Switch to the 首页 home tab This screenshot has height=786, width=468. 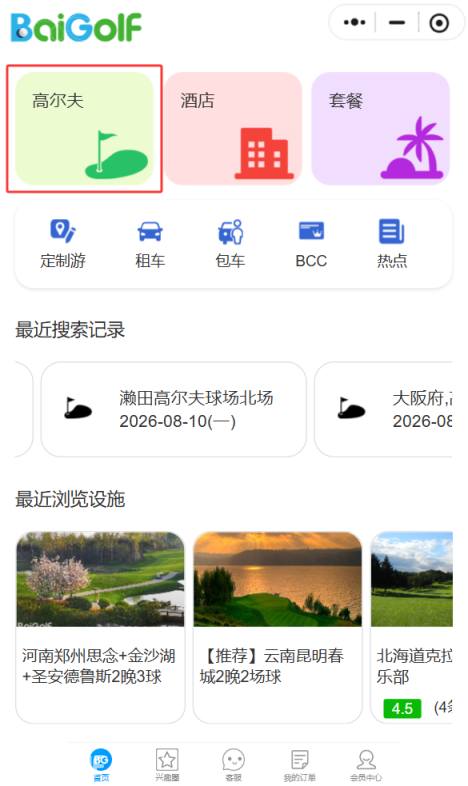(101, 765)
